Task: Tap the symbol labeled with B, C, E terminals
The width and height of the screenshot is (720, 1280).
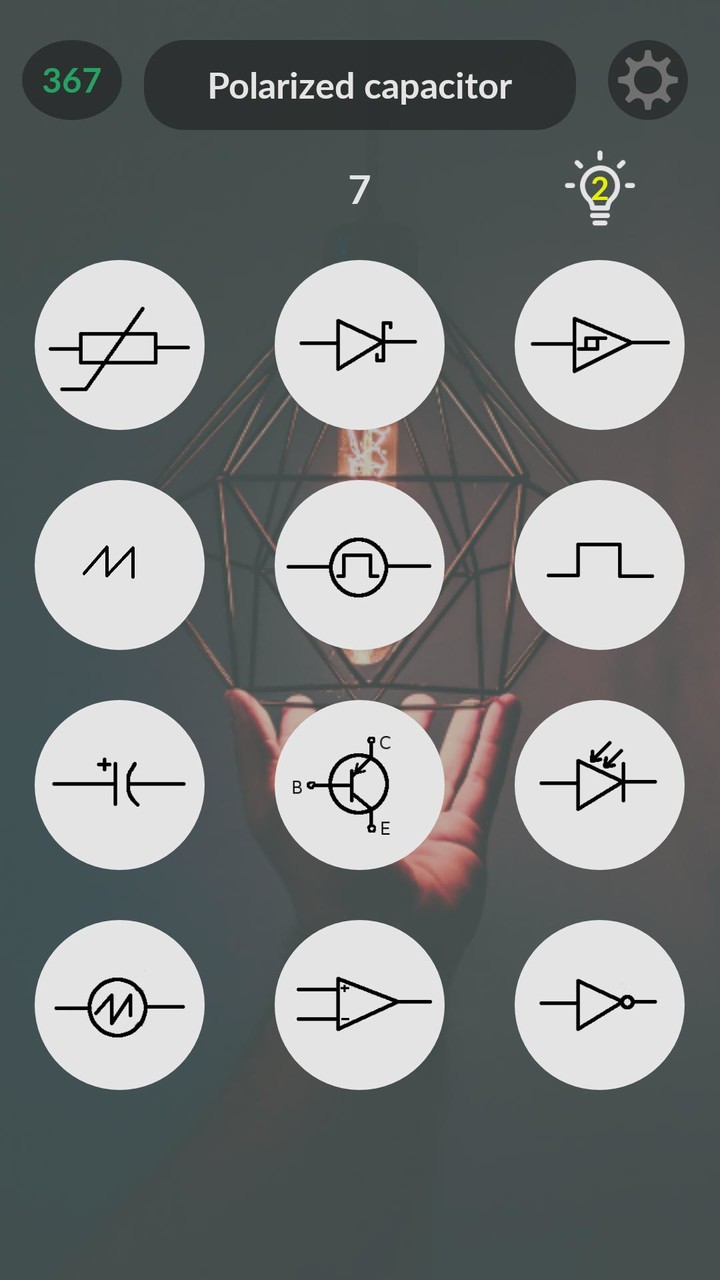Action: (359, 783)
